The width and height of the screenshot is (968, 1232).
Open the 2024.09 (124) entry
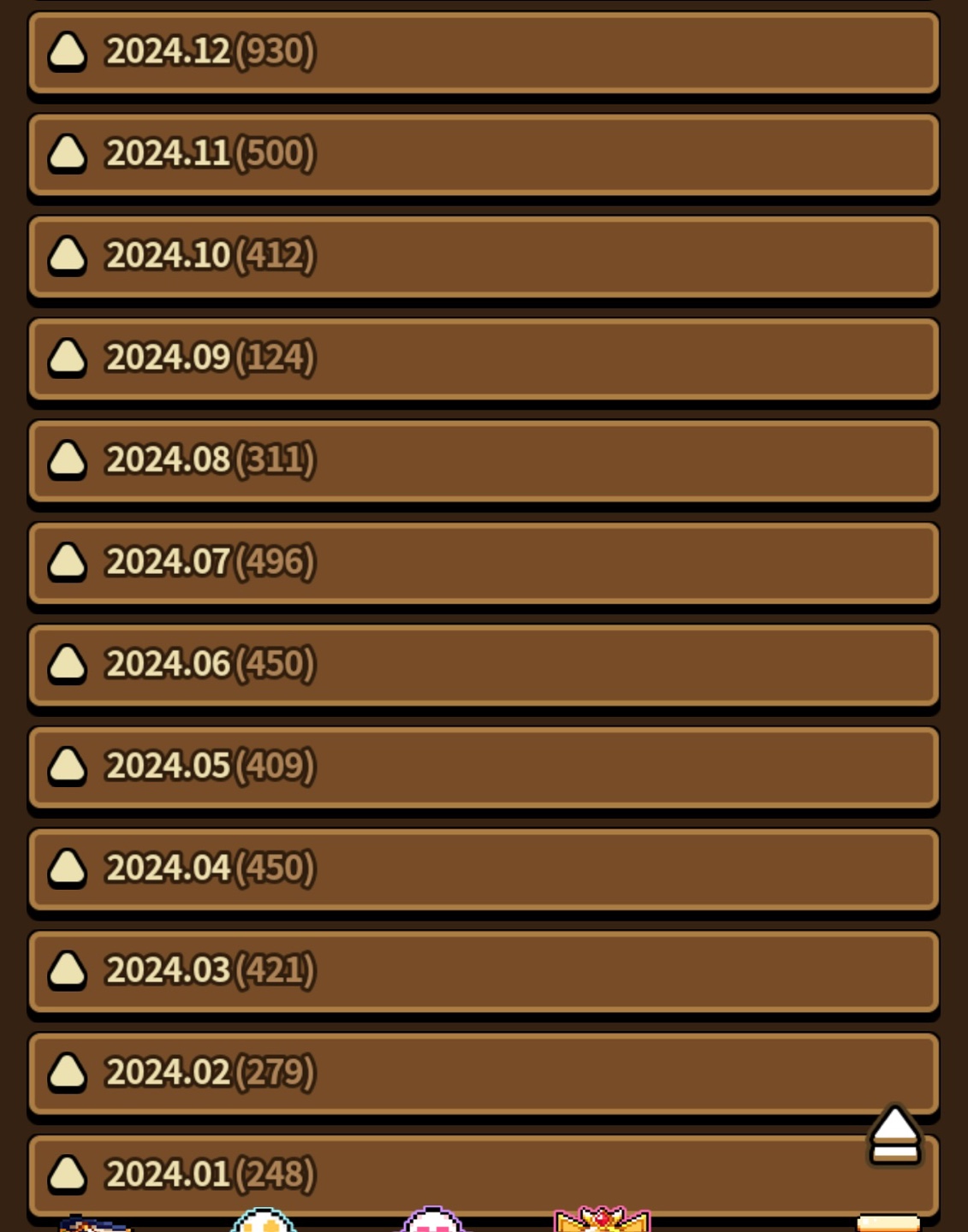[x=484, y=358]
